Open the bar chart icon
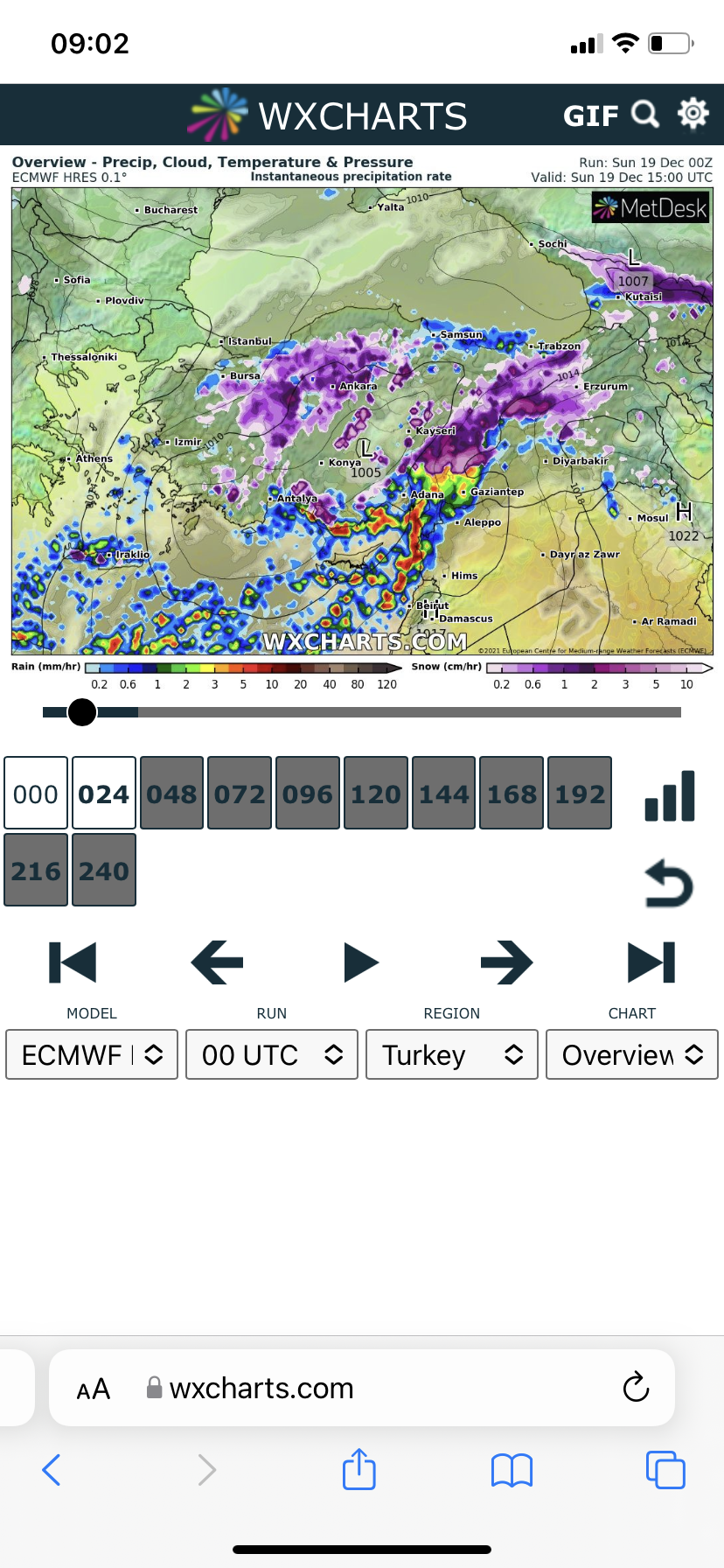This screenshot has height=1568, width=724. point(670,796)
